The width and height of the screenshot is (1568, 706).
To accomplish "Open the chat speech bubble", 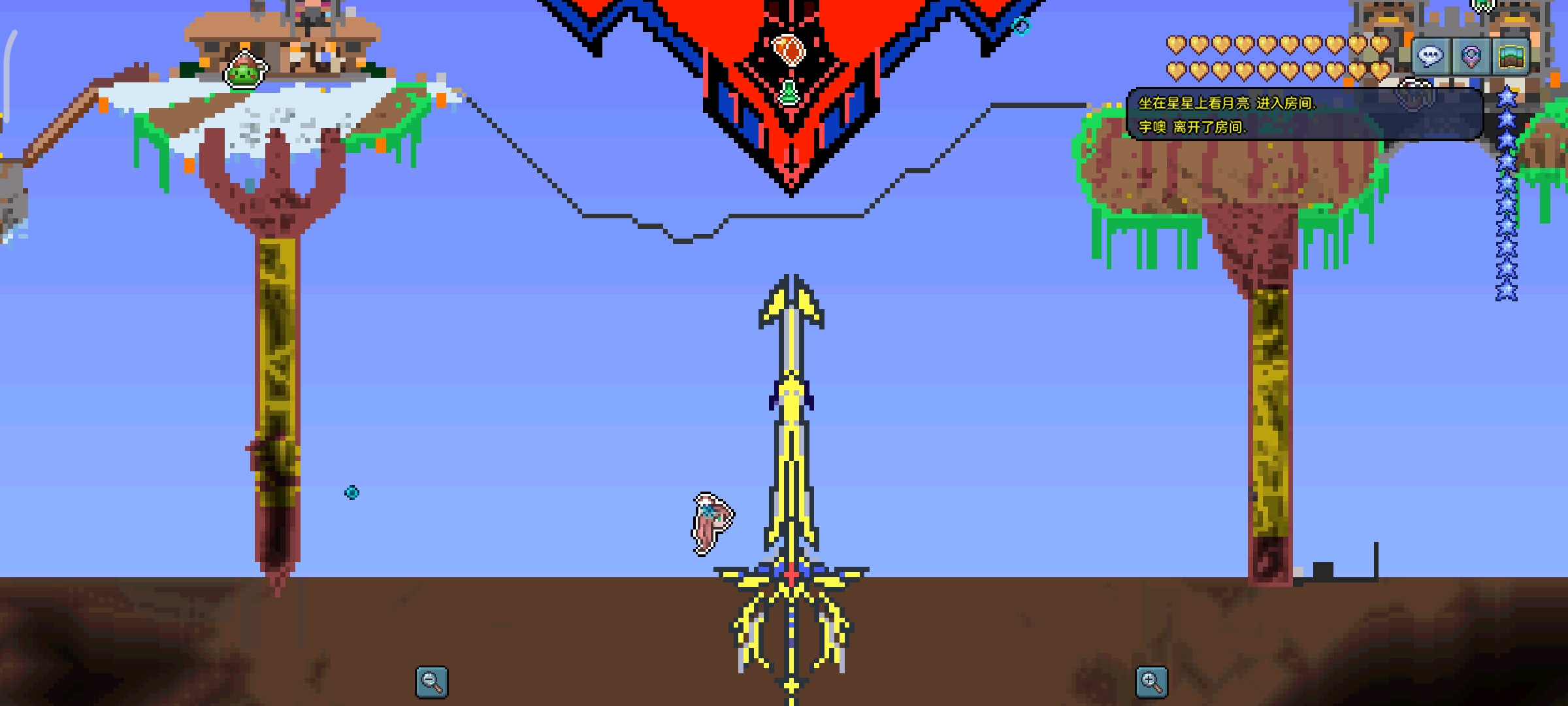I will (1430, 57).
